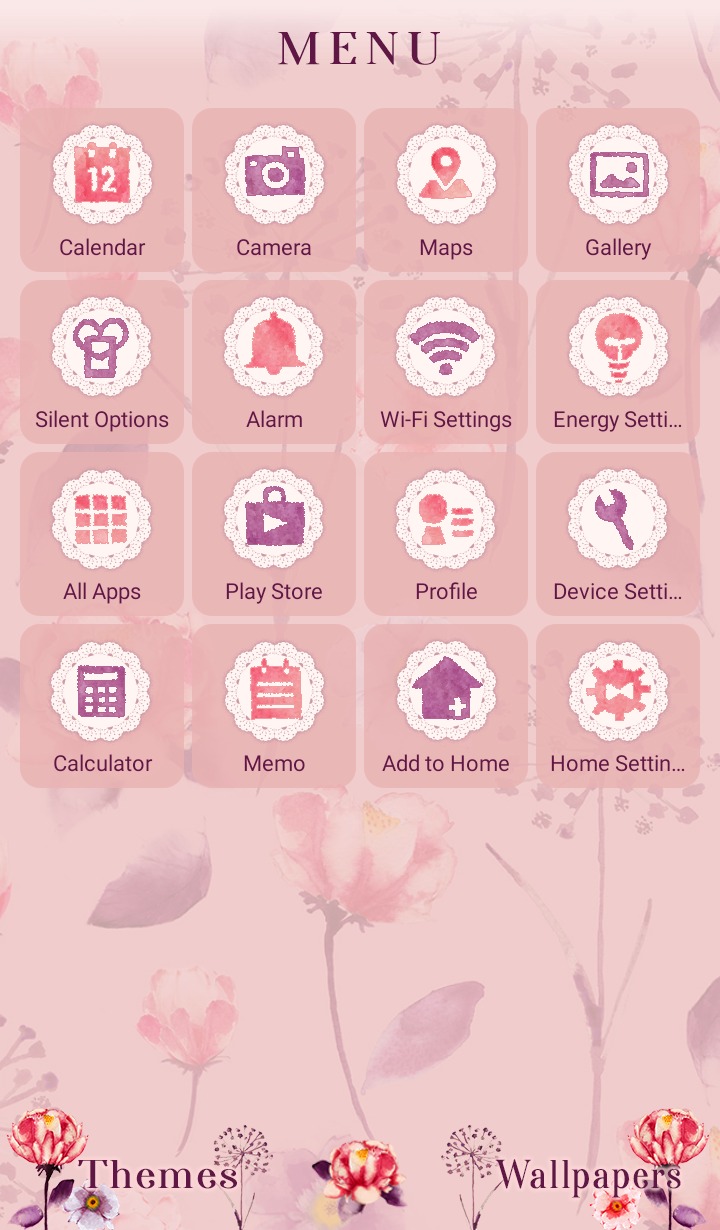This screenshot has height=1230, width=720.
Task: Open Wi-Fi Settings
Action: click(446, 362)
